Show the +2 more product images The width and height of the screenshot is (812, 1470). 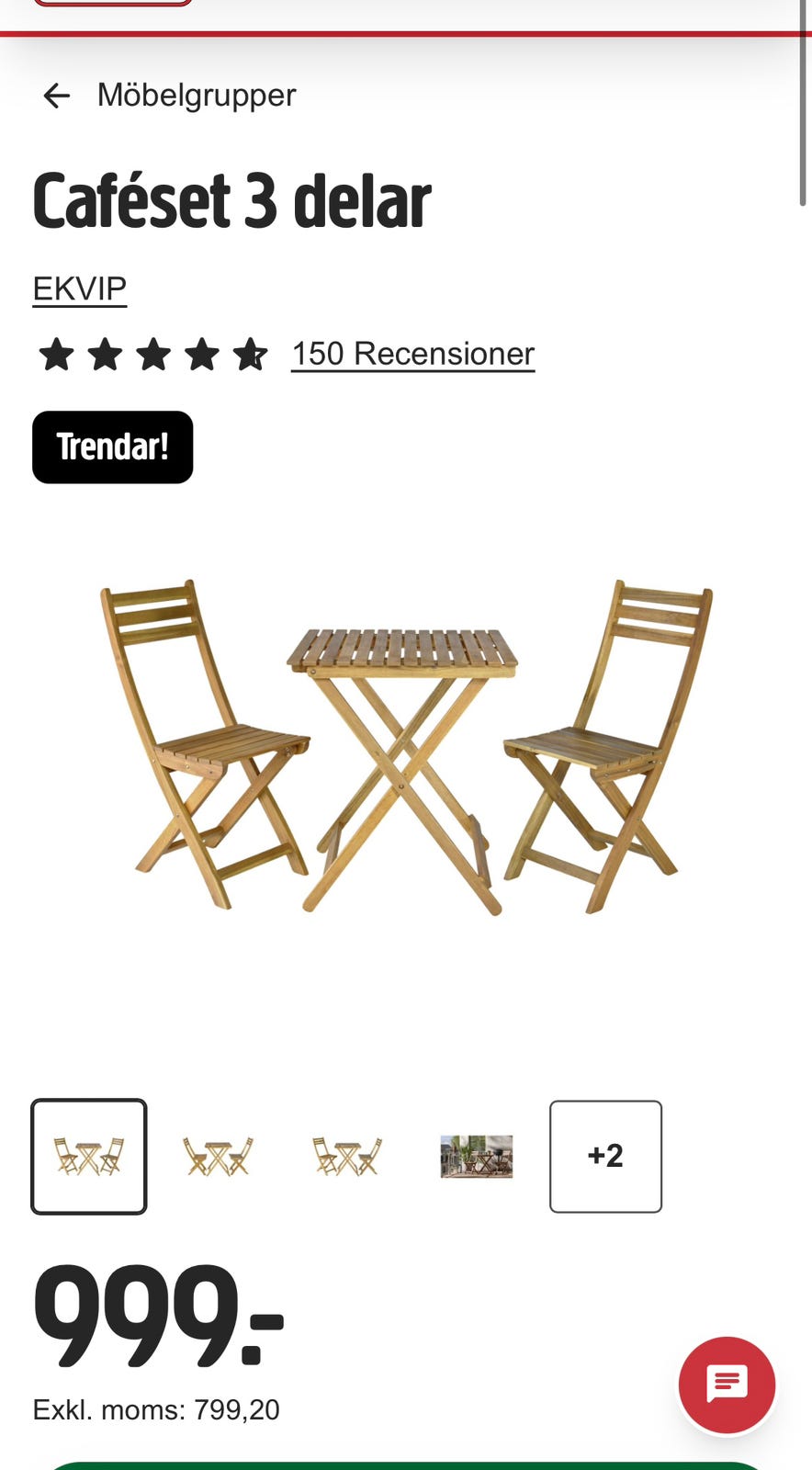click(x=605, y=1156)
